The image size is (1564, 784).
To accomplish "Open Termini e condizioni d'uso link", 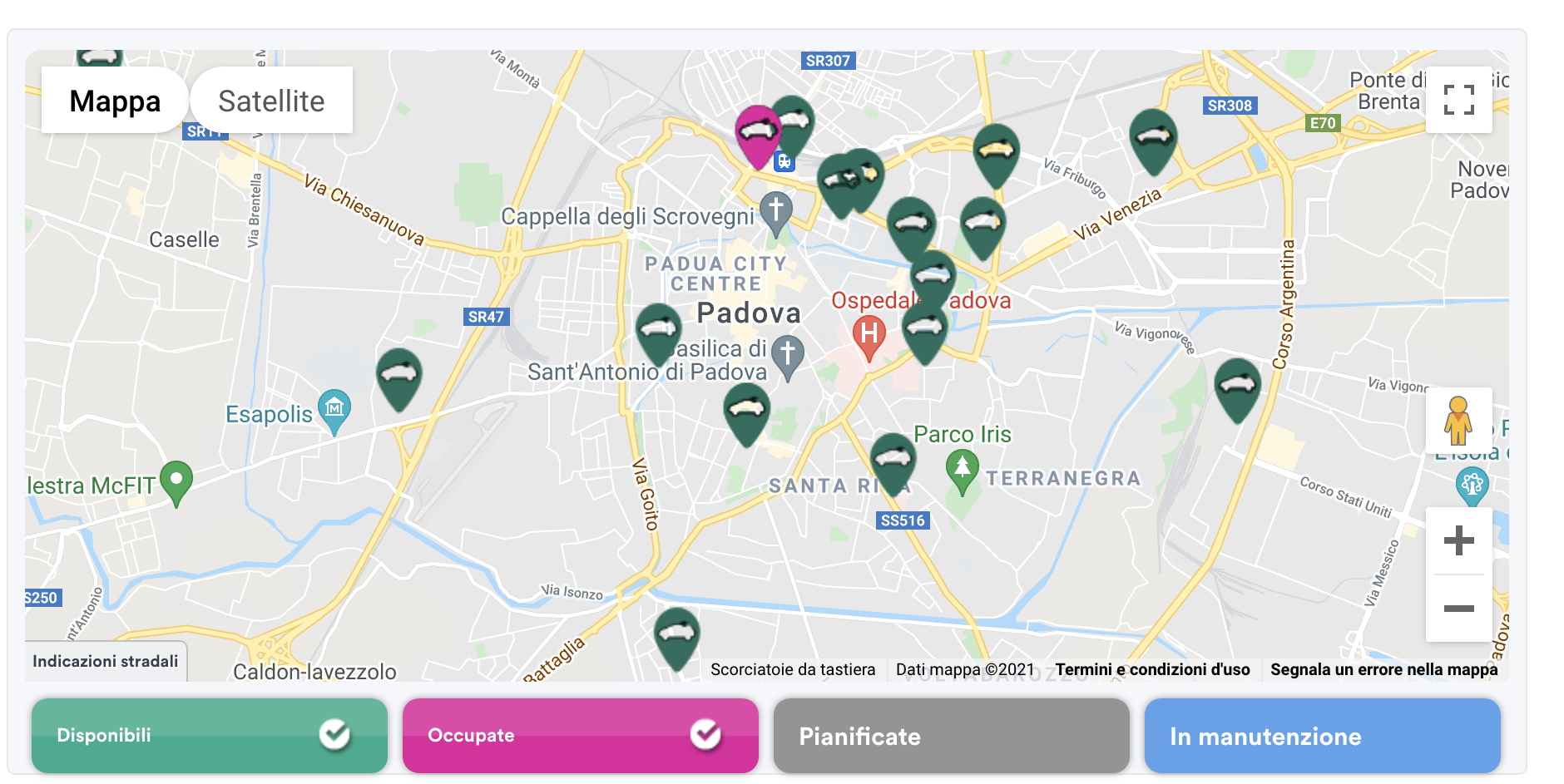I will click(1152, 669).
